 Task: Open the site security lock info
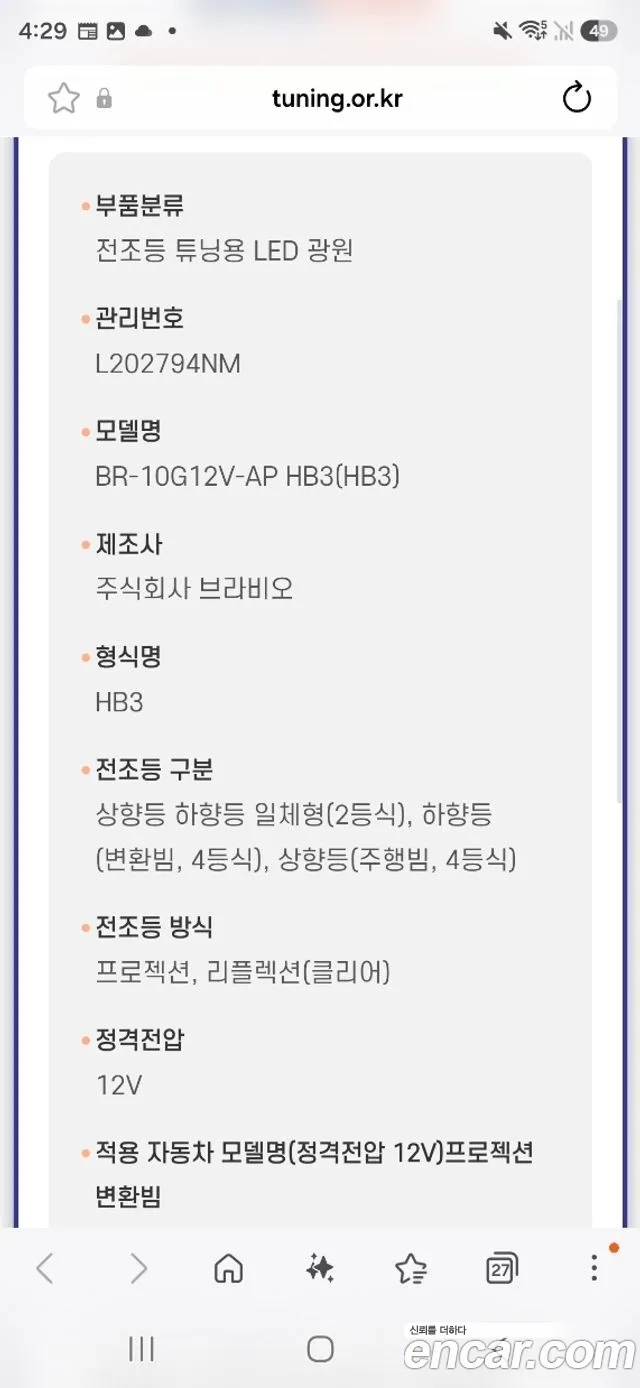104,99
